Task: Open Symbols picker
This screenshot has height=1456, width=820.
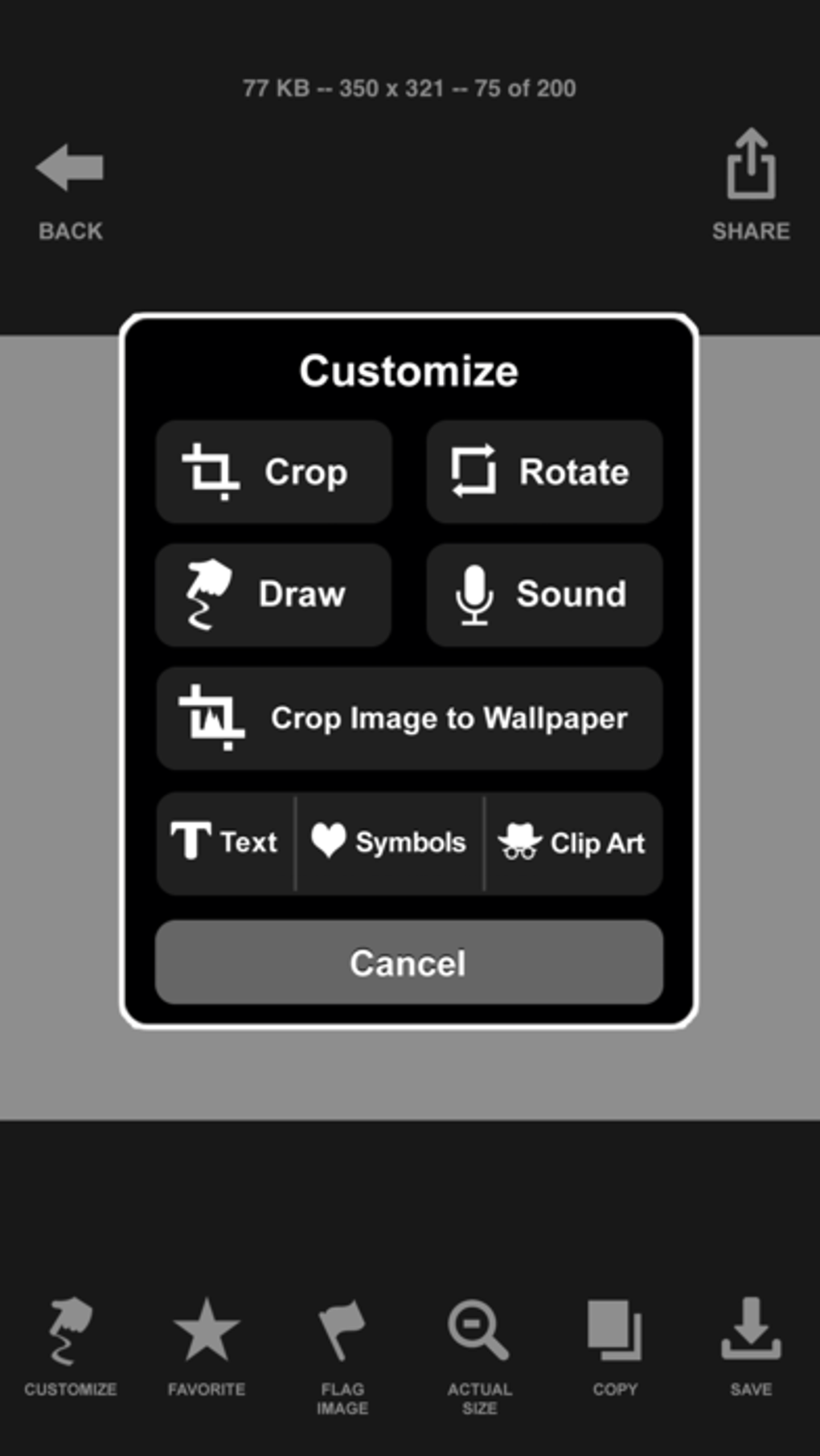Action: pyautogui.click(x=390, y=843)
